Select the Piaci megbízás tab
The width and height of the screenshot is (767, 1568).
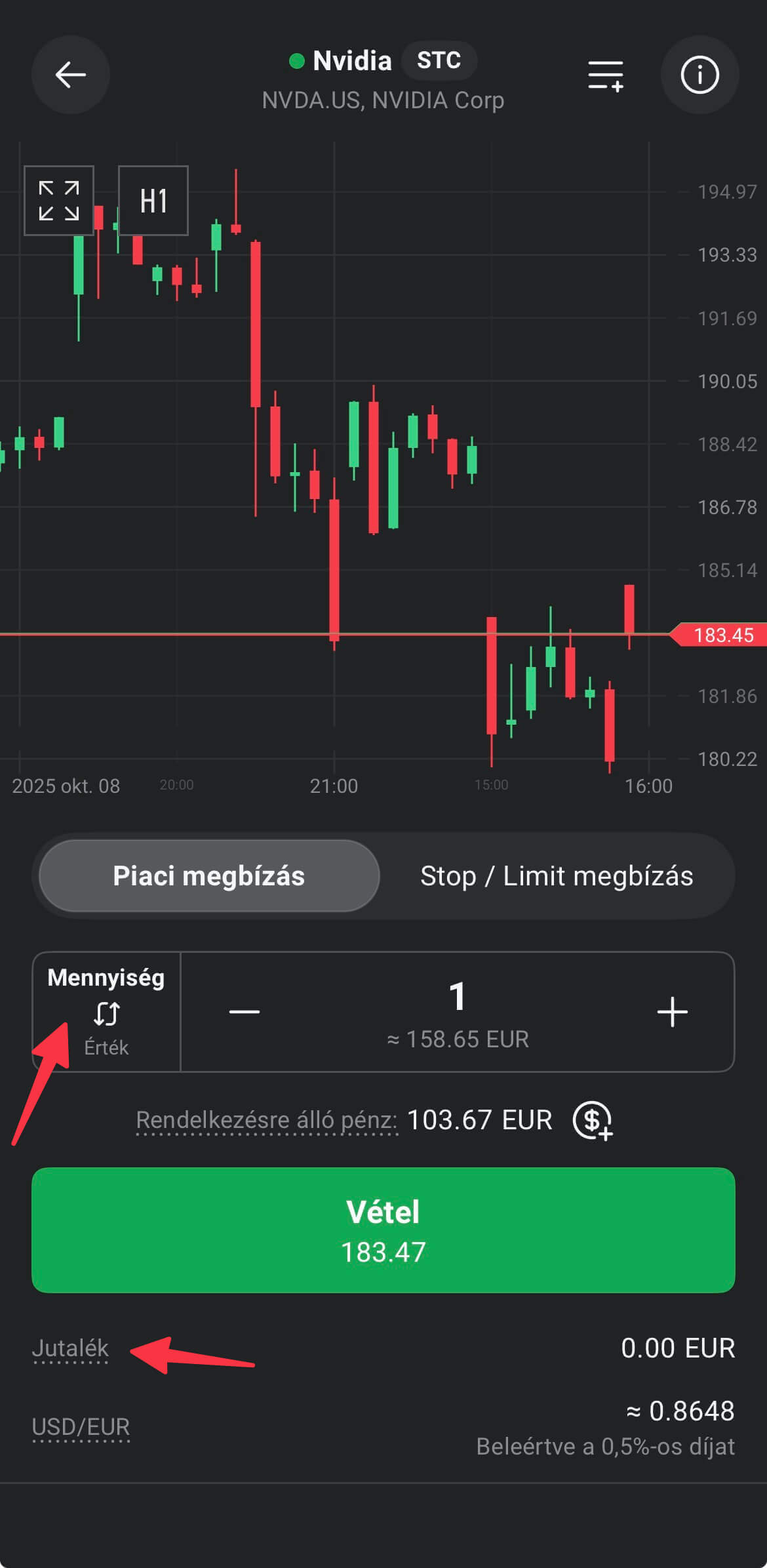pos(209,876)
